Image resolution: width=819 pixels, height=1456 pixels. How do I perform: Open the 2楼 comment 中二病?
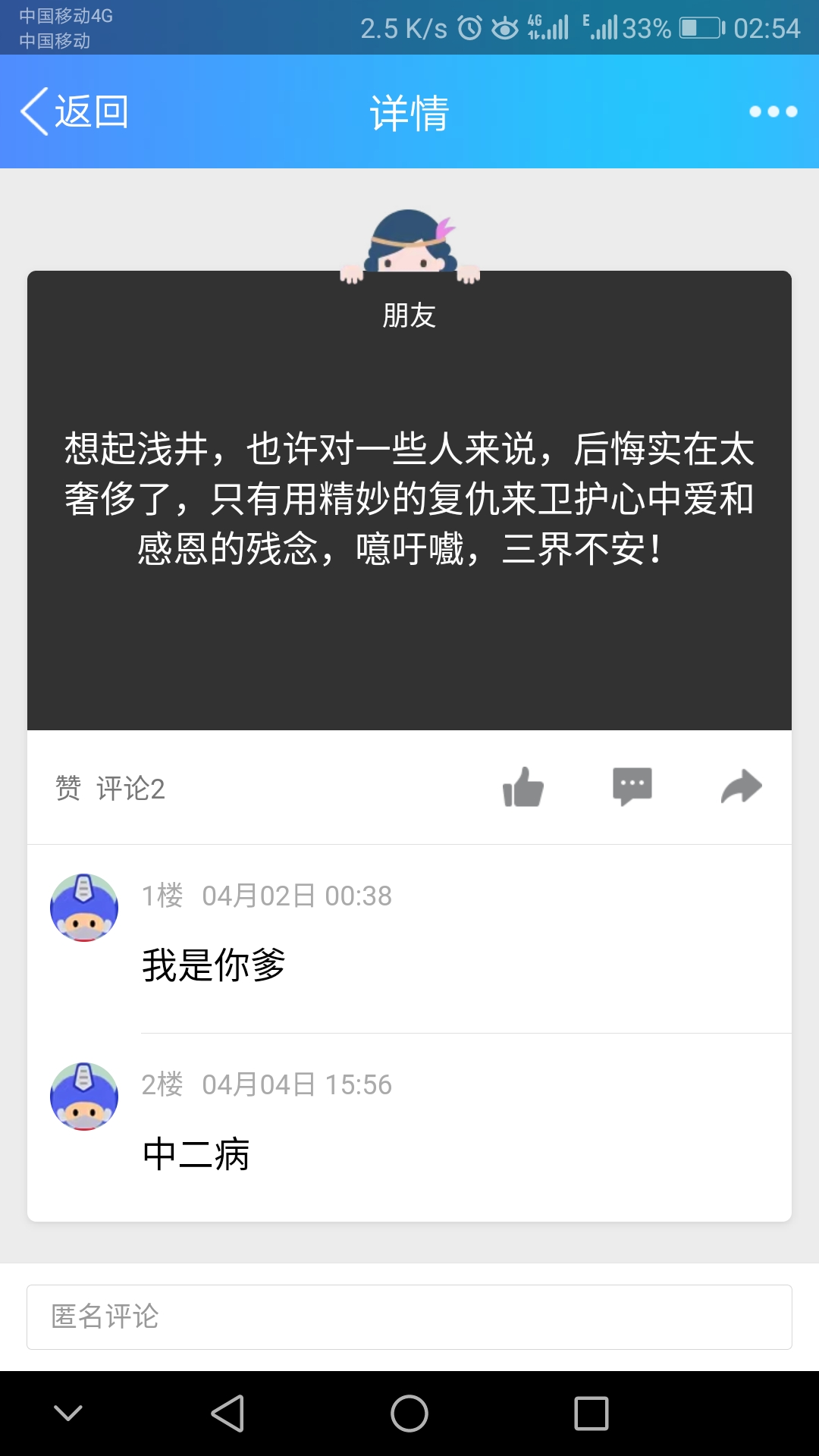click(196, 1154)
